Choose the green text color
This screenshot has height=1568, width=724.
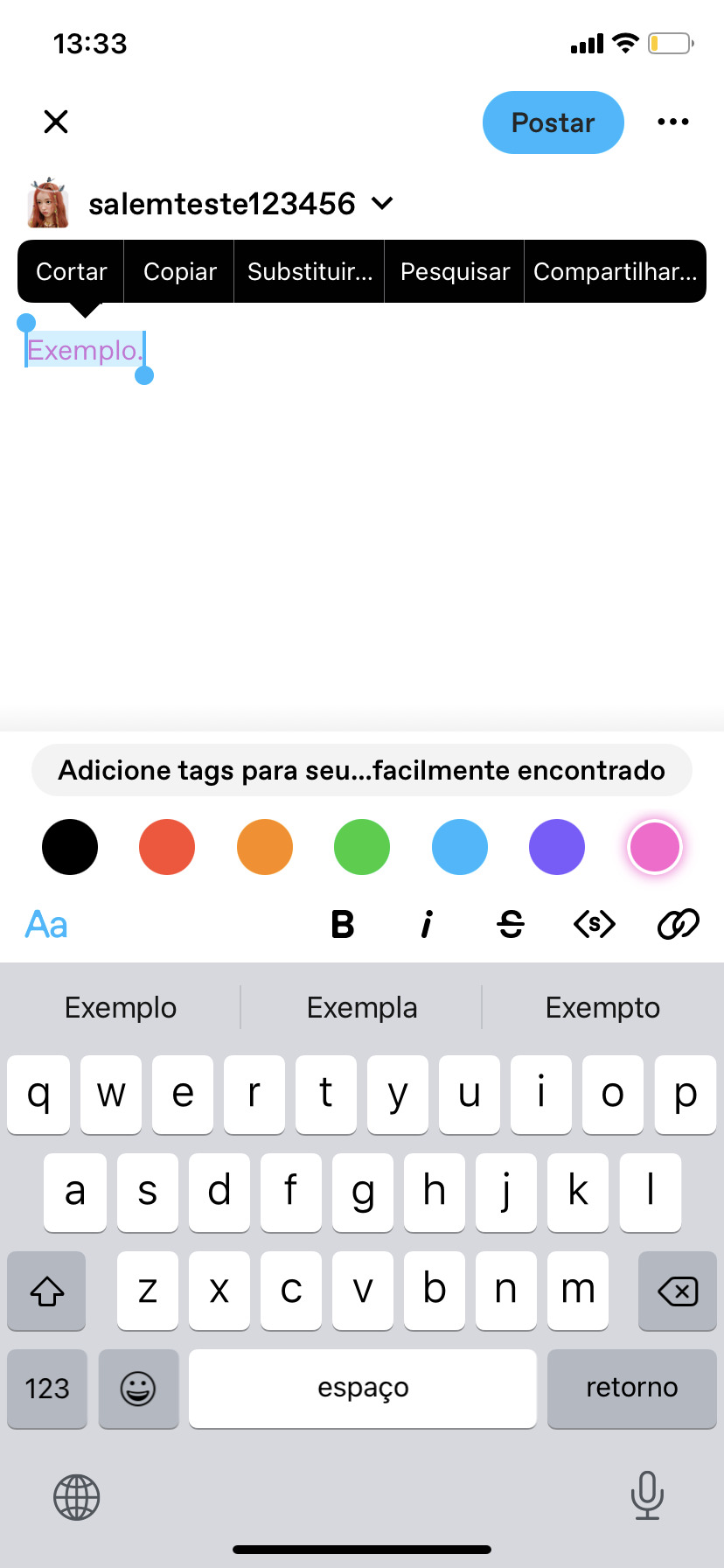pos(362,847)
